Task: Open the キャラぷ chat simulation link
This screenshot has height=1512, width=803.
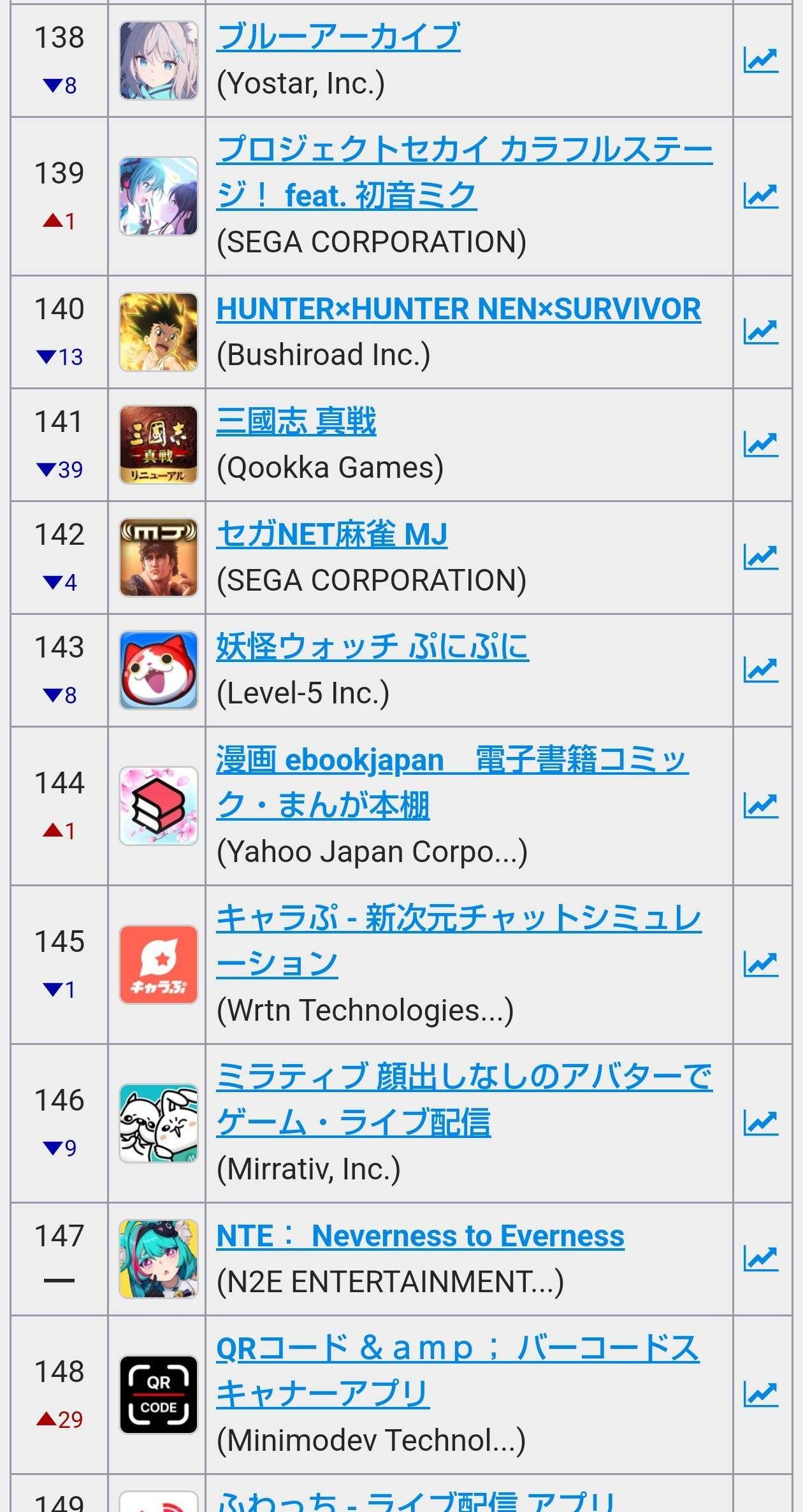Action: (458, 919)
